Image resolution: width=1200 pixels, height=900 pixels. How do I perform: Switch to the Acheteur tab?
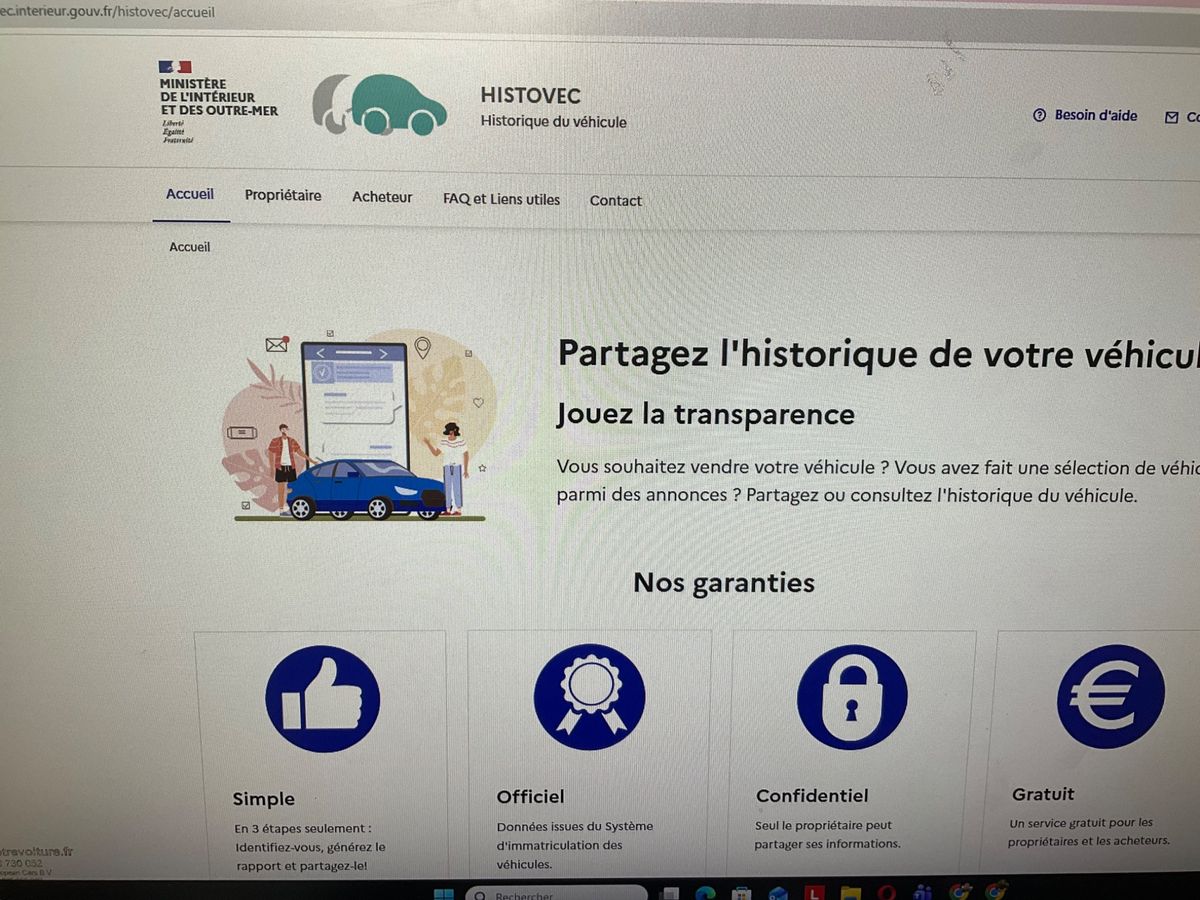[382, 198]
